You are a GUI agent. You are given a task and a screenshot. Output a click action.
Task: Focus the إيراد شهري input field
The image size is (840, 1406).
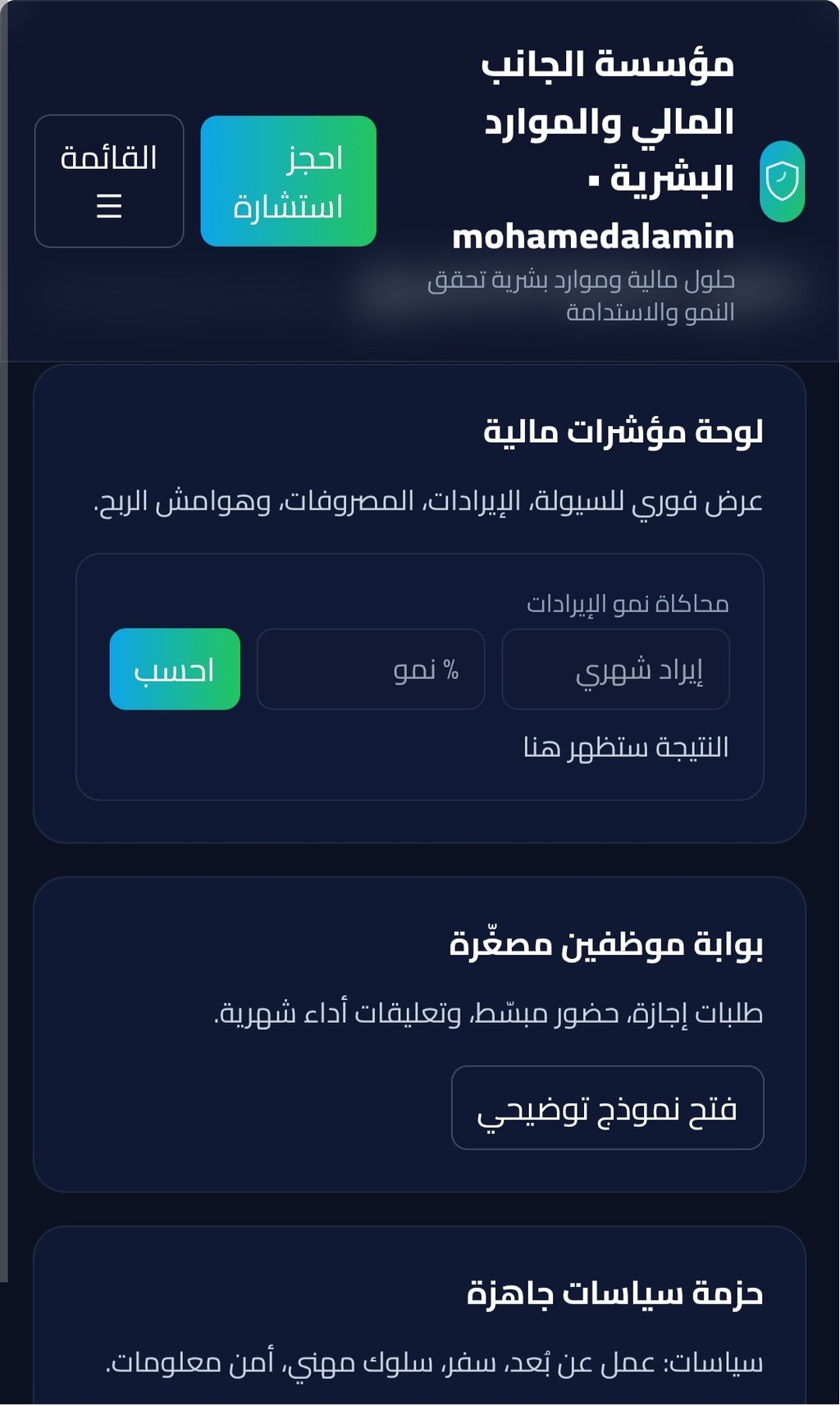click(x=615, y=669)
